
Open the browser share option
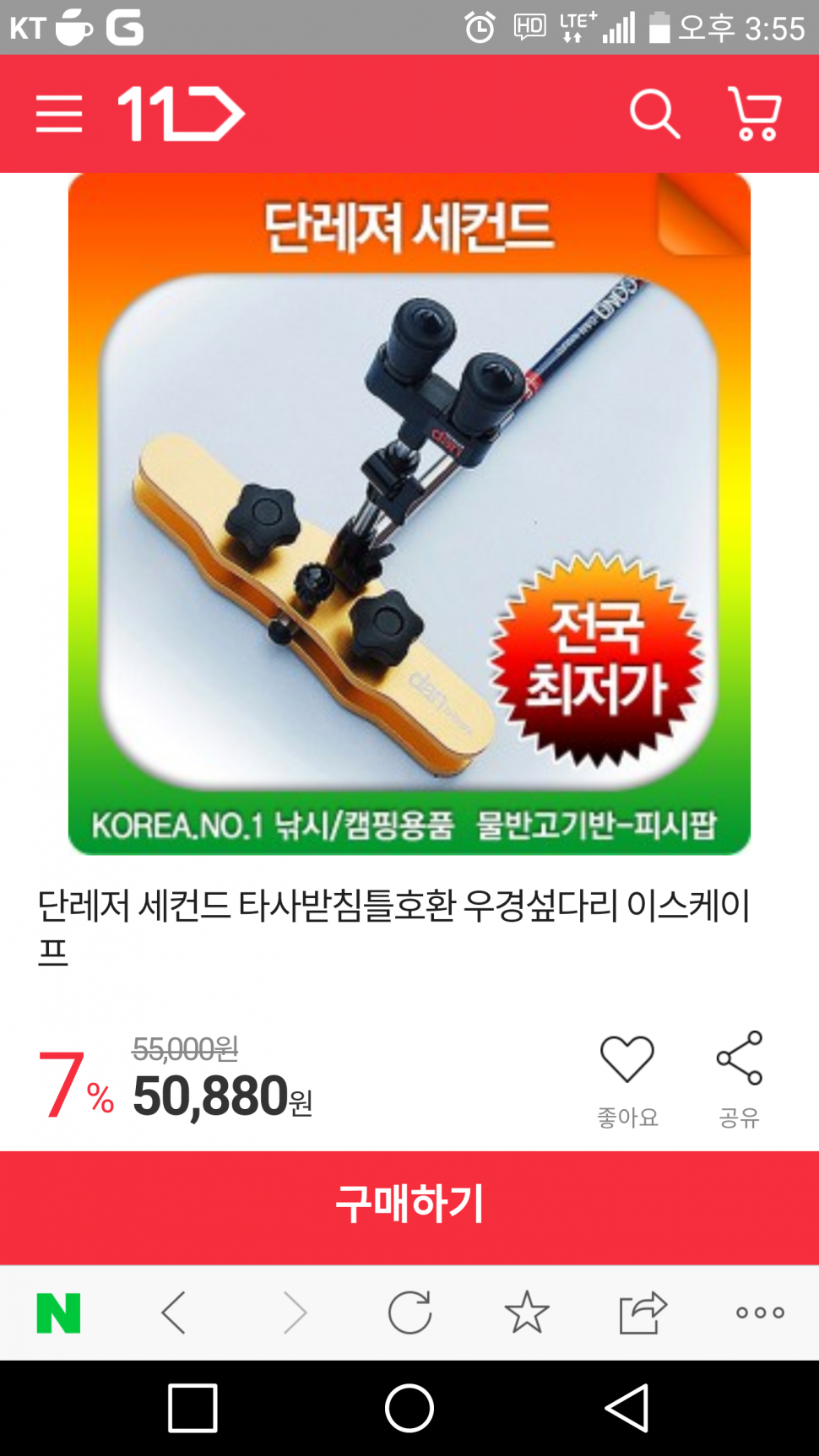pyautogui.click(x=643, y=1313)
